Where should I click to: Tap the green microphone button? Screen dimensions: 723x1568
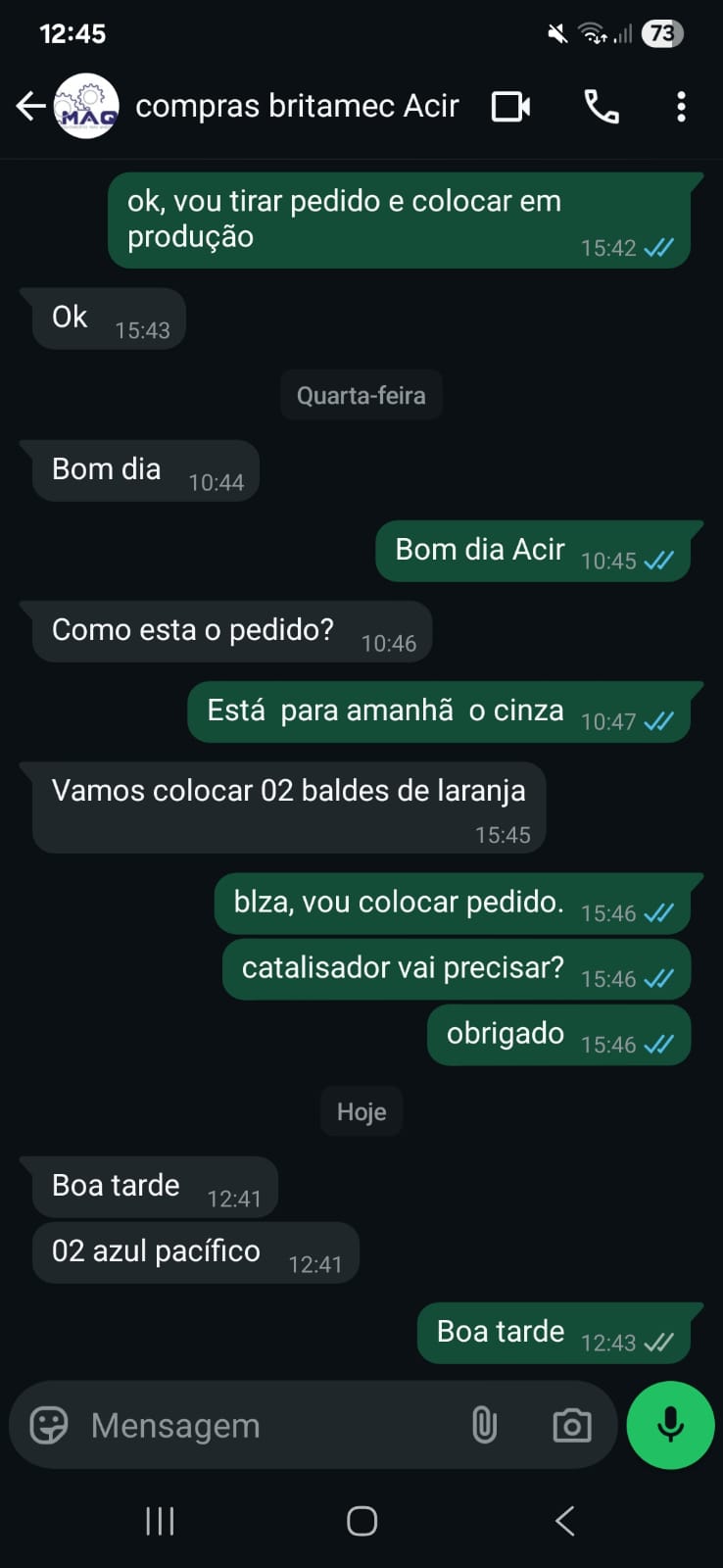670,1425
